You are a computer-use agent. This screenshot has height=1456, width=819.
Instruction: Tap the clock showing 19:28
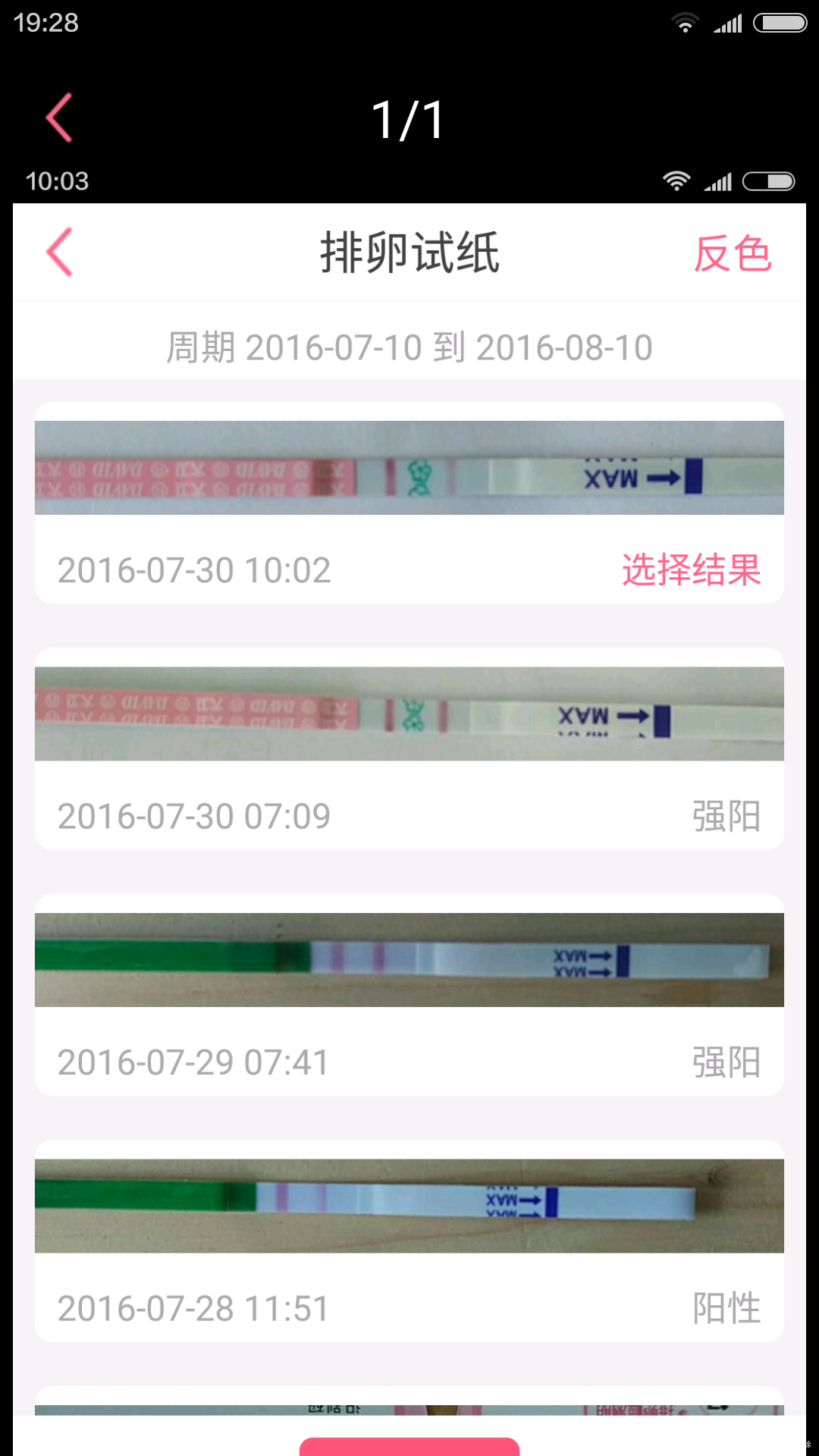(47, 23)
